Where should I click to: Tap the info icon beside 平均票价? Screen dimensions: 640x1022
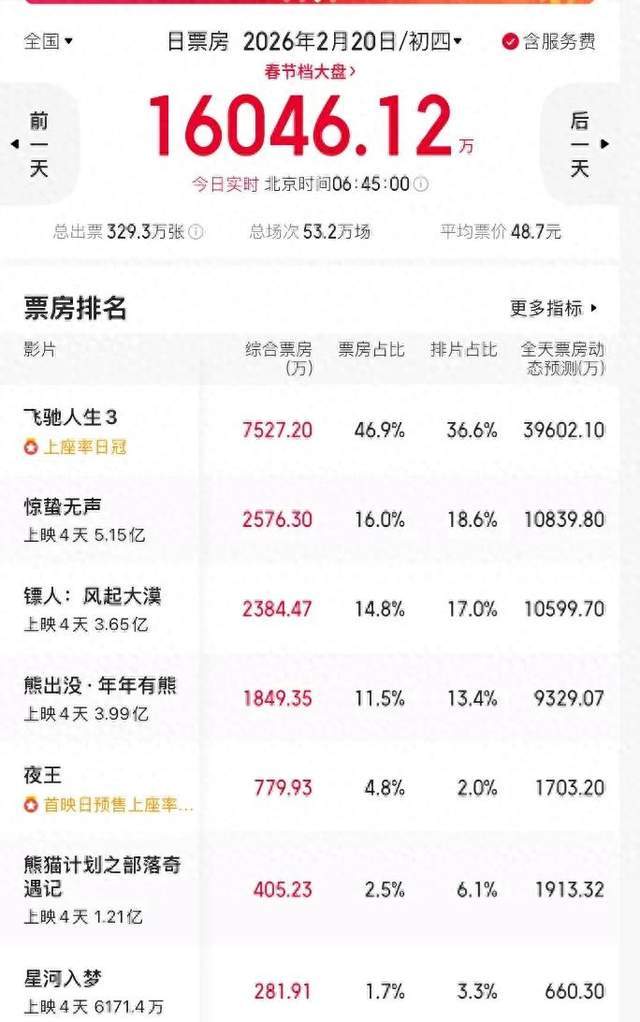tap(572, 232)
